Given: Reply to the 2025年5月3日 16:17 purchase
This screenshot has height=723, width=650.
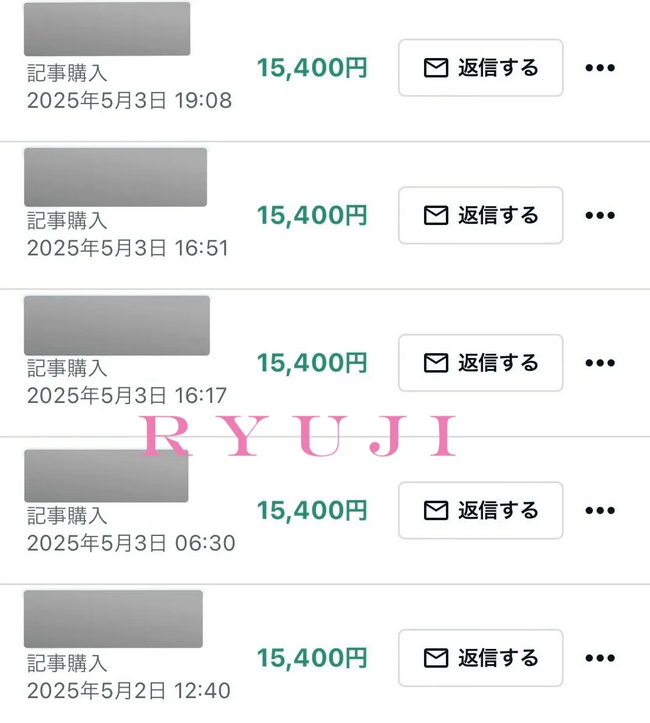Looking at the screenshot, I should tap(480, 362).
